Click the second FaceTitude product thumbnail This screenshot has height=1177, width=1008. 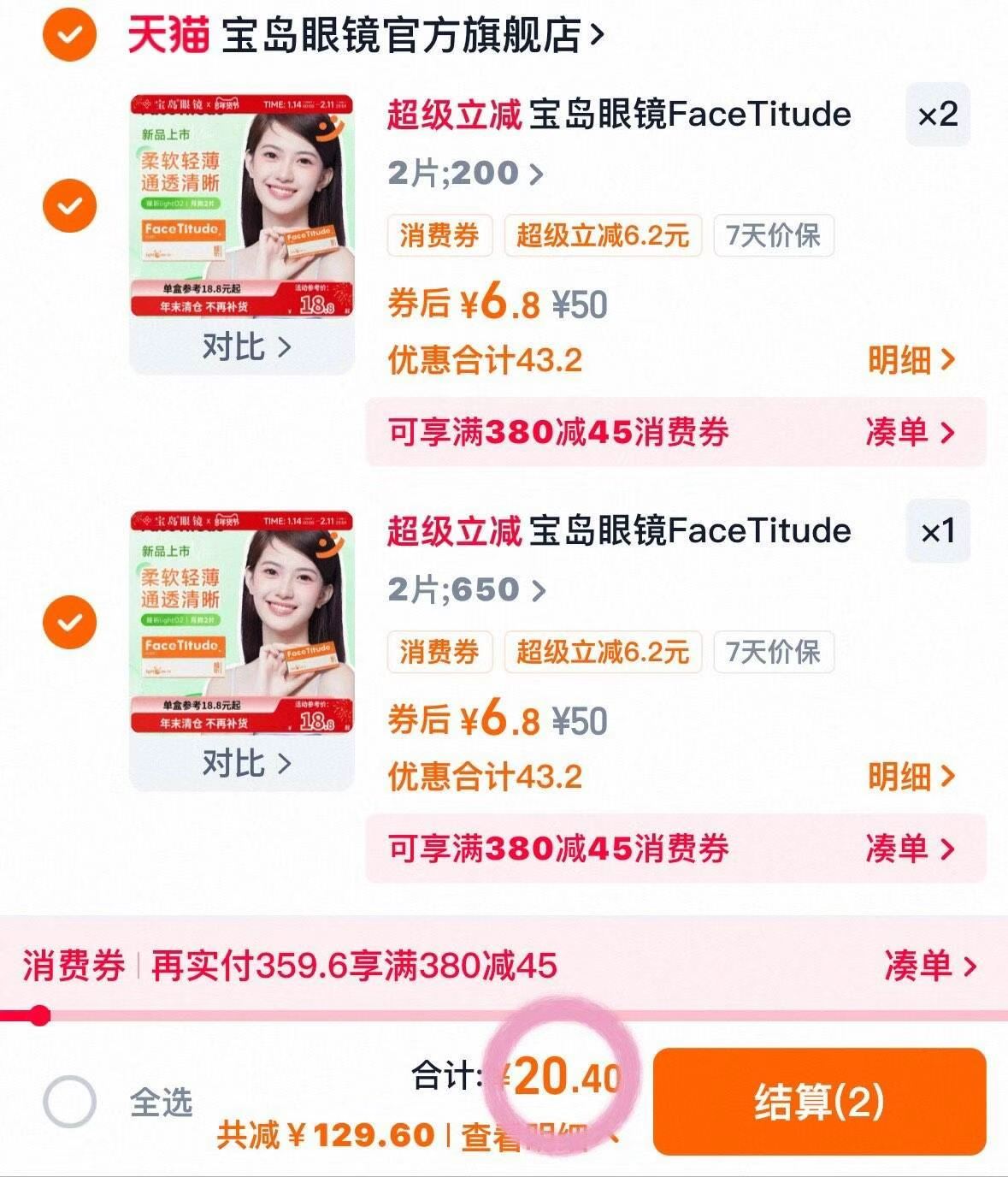coord(242,620)
